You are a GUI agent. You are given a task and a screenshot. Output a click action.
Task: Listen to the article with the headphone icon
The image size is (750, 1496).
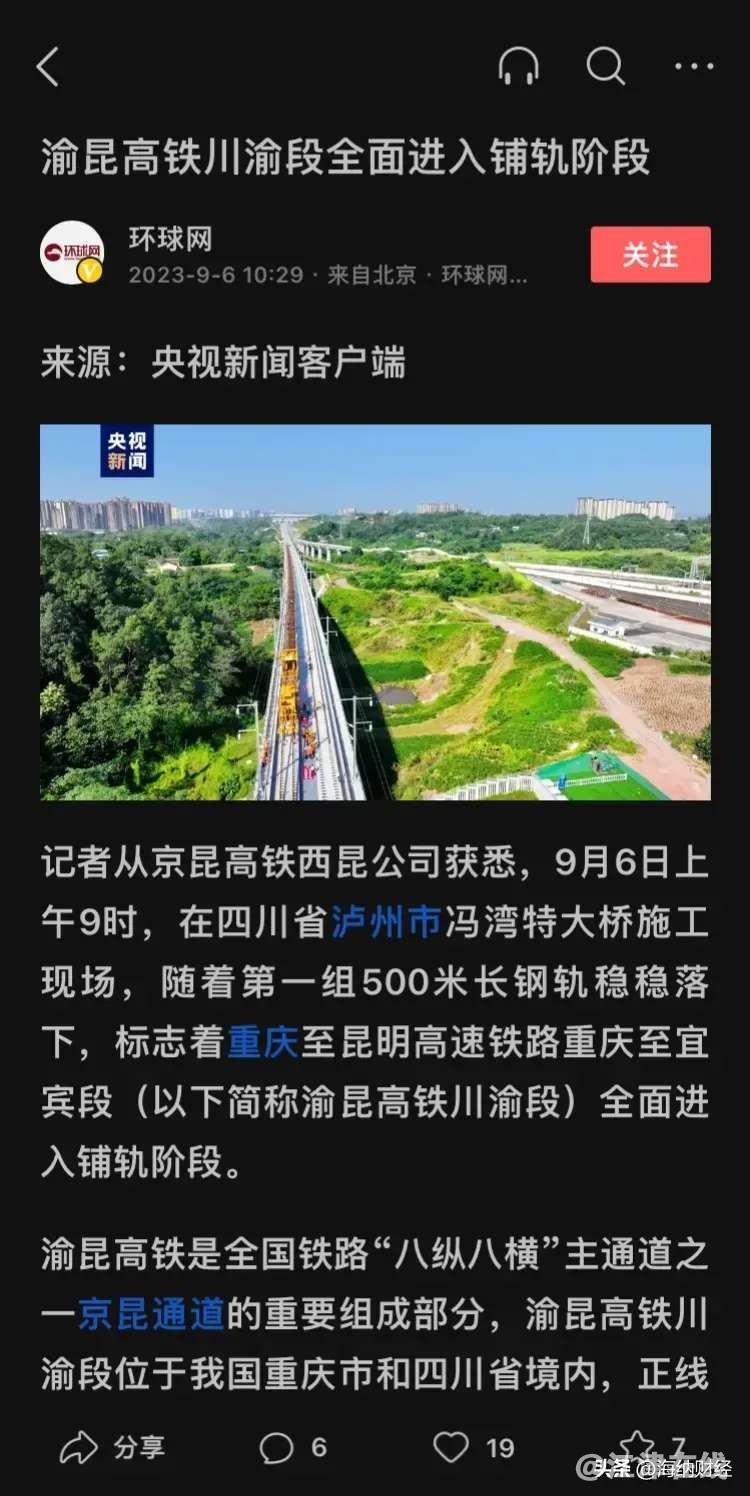[x=518, y=67]
